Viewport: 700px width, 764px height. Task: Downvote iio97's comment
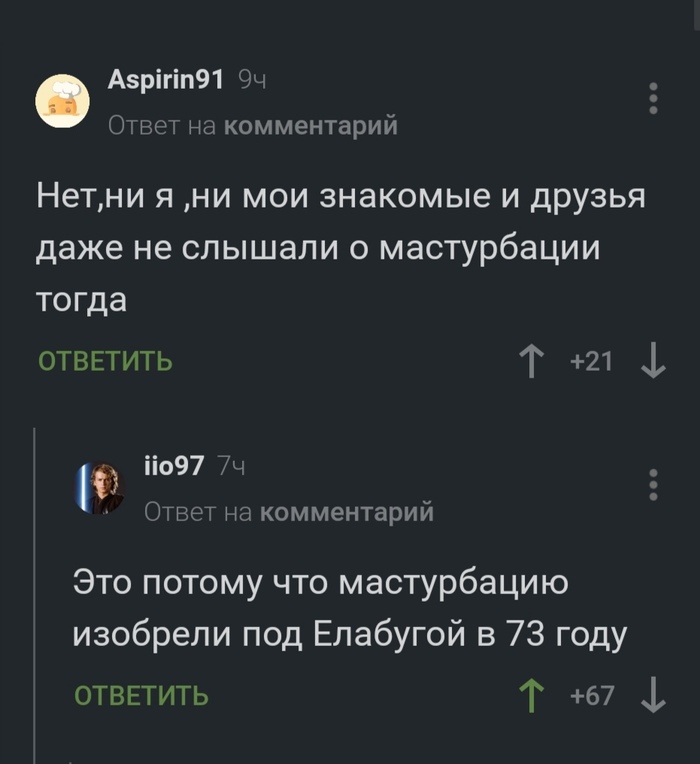pyautogui.click(x=653, y=696)
